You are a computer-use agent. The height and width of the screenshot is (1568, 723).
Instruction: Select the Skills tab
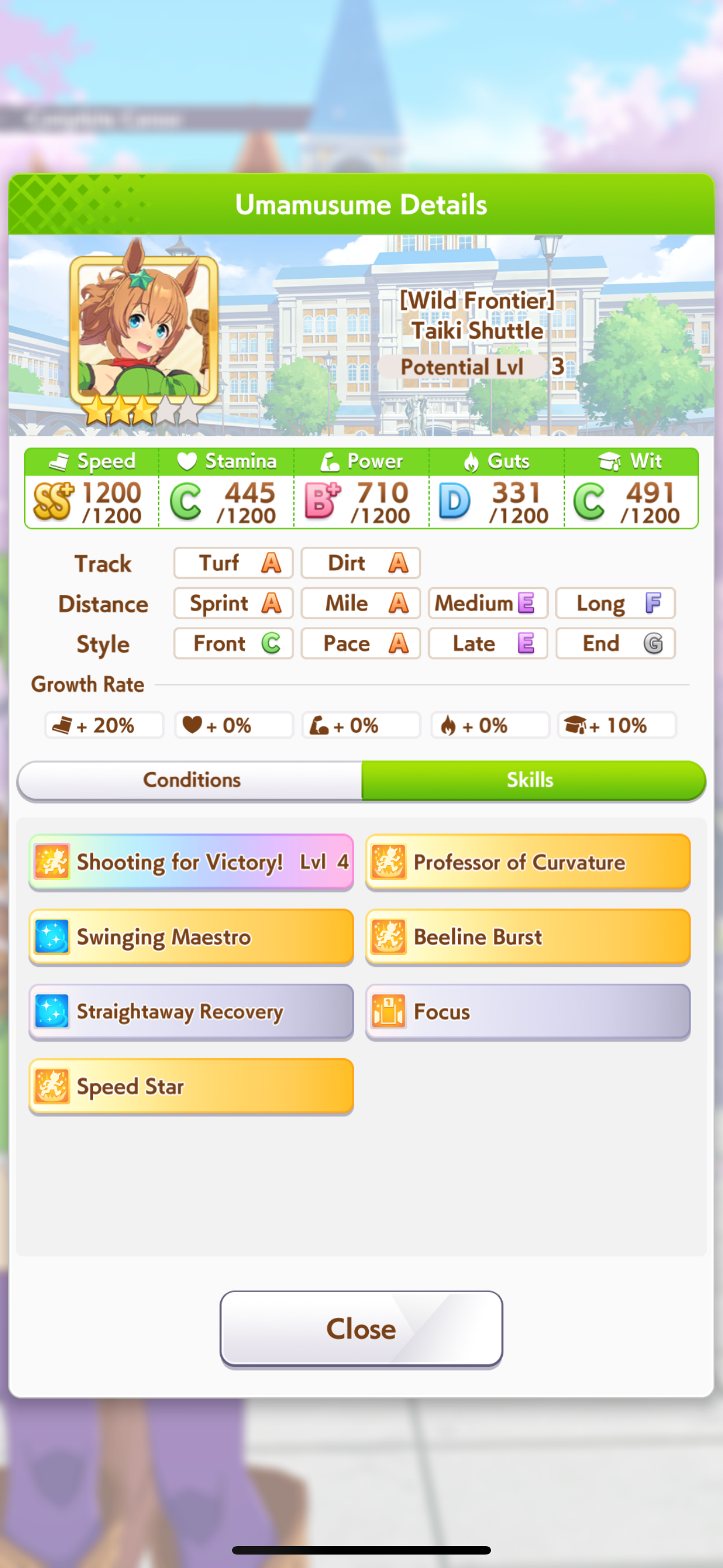pyautogui.click(x=532, y=780)
